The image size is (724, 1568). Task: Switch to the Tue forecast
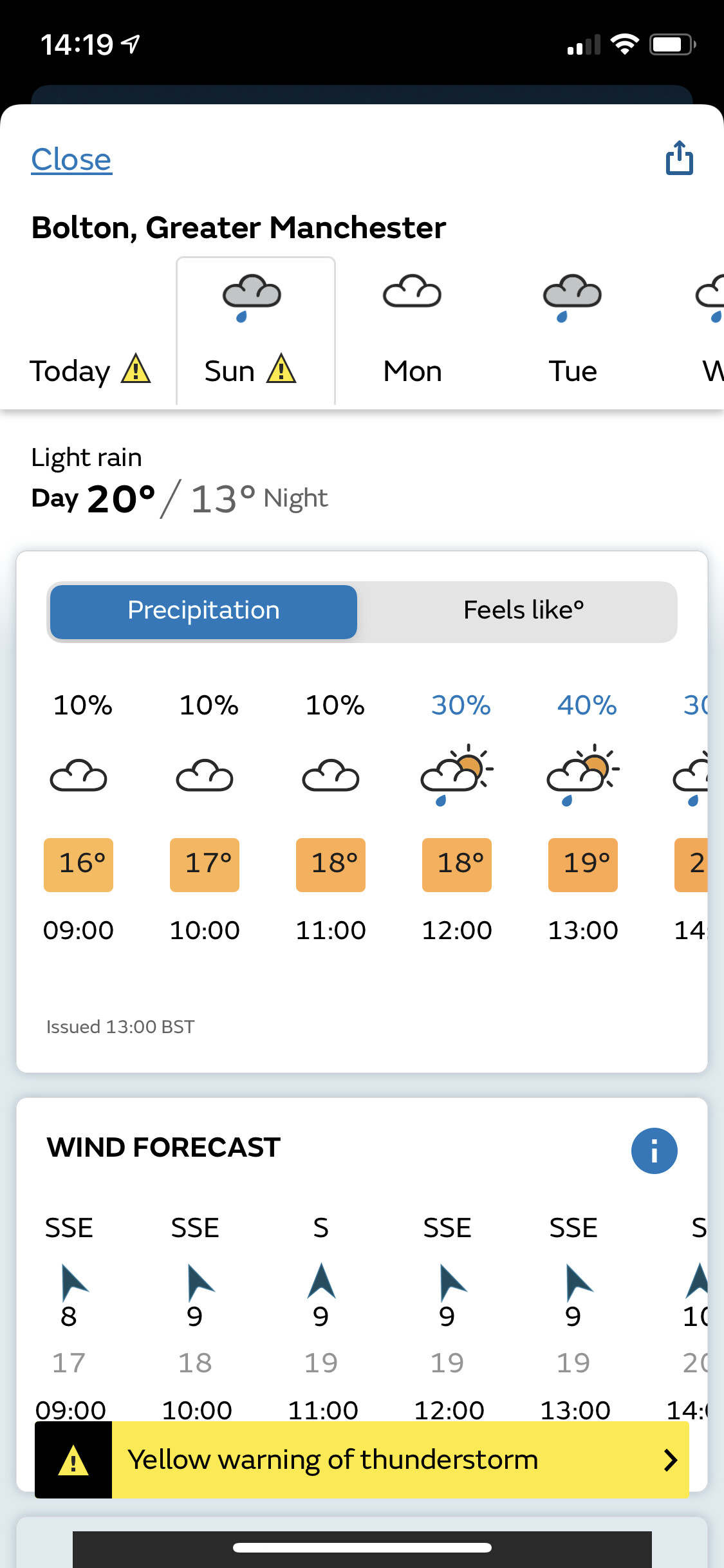(x=573, y=332)
